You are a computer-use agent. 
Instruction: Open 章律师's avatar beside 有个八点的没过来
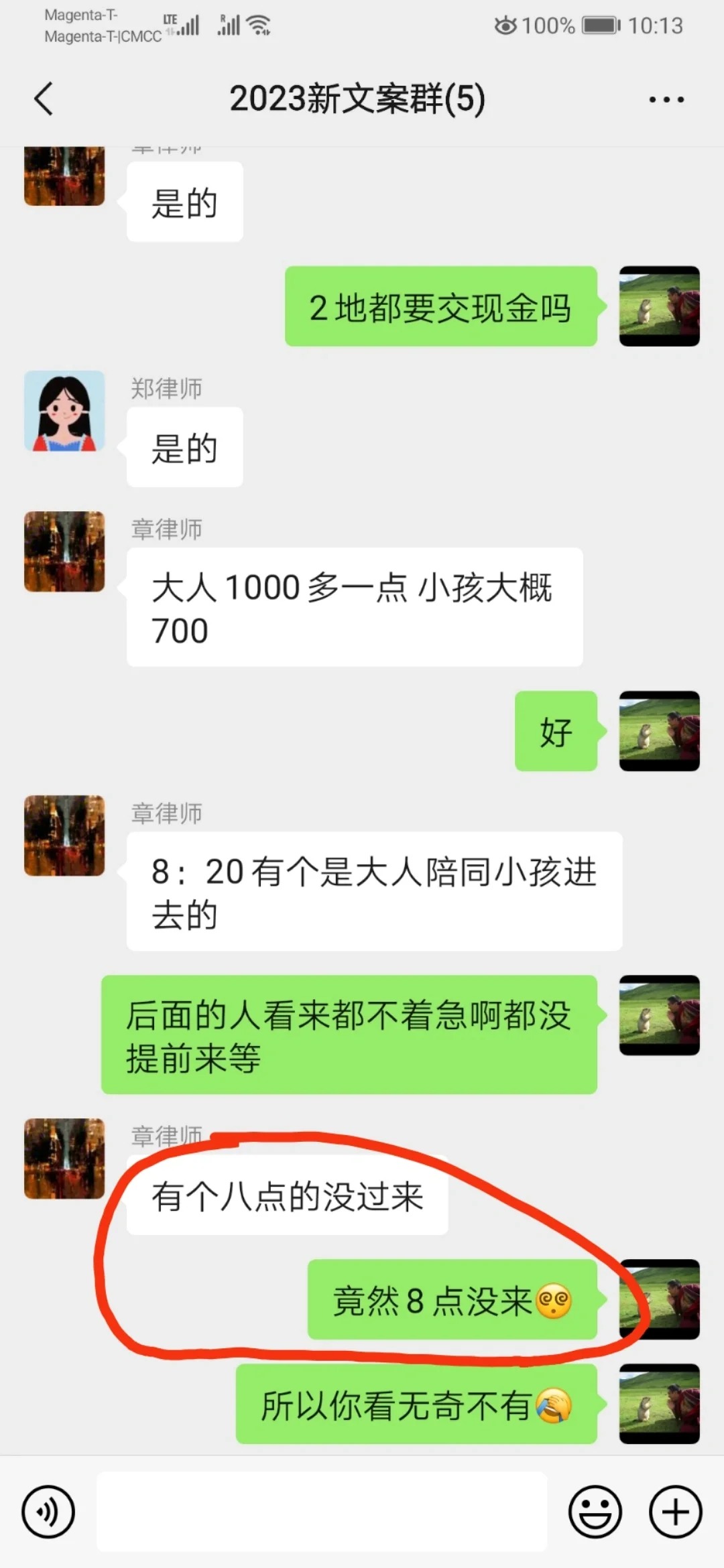[64, 1158]
